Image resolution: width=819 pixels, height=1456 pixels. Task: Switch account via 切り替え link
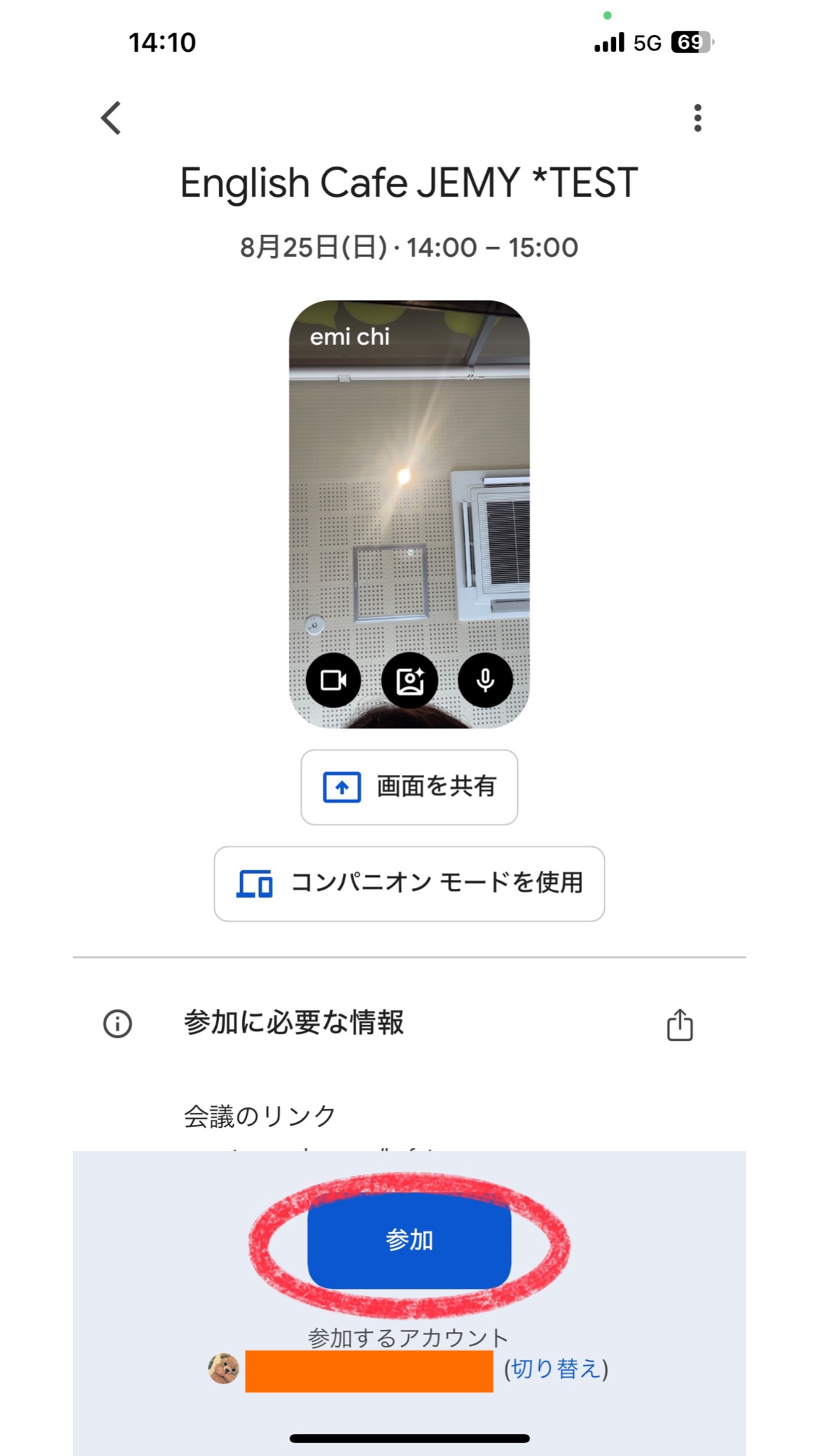[556, 1368]
